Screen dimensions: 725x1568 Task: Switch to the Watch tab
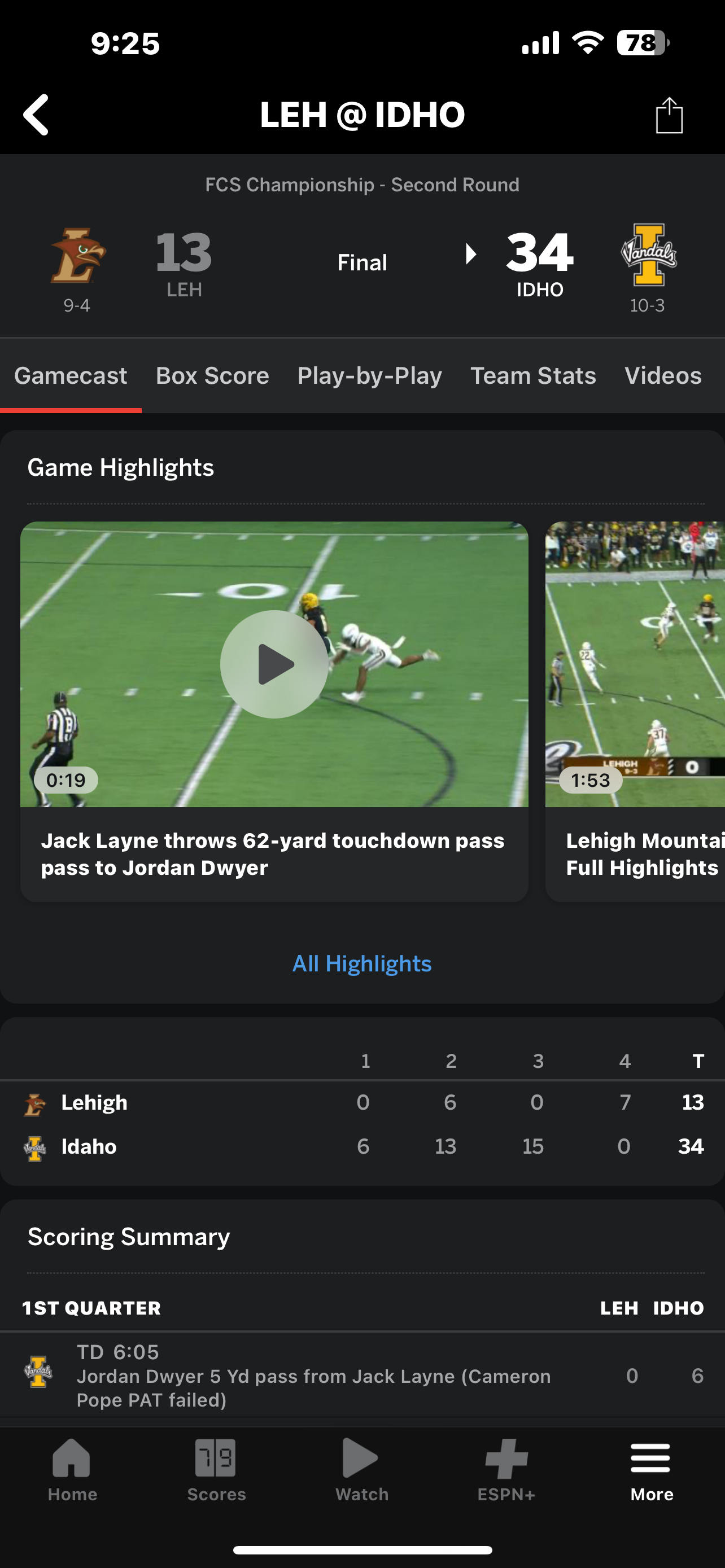click(x=361, y=1469)
